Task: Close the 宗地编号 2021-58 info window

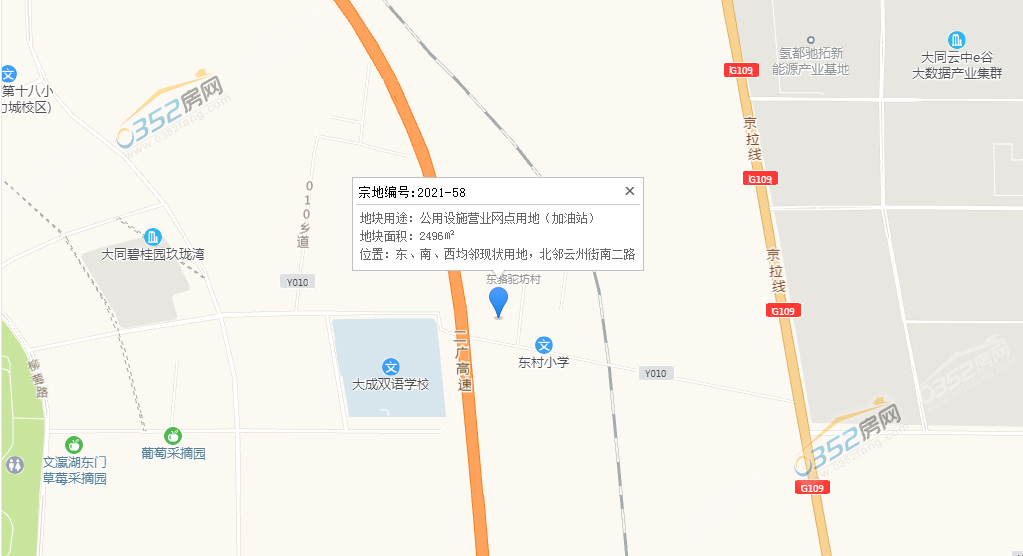Action: click(x=629, y=191)
